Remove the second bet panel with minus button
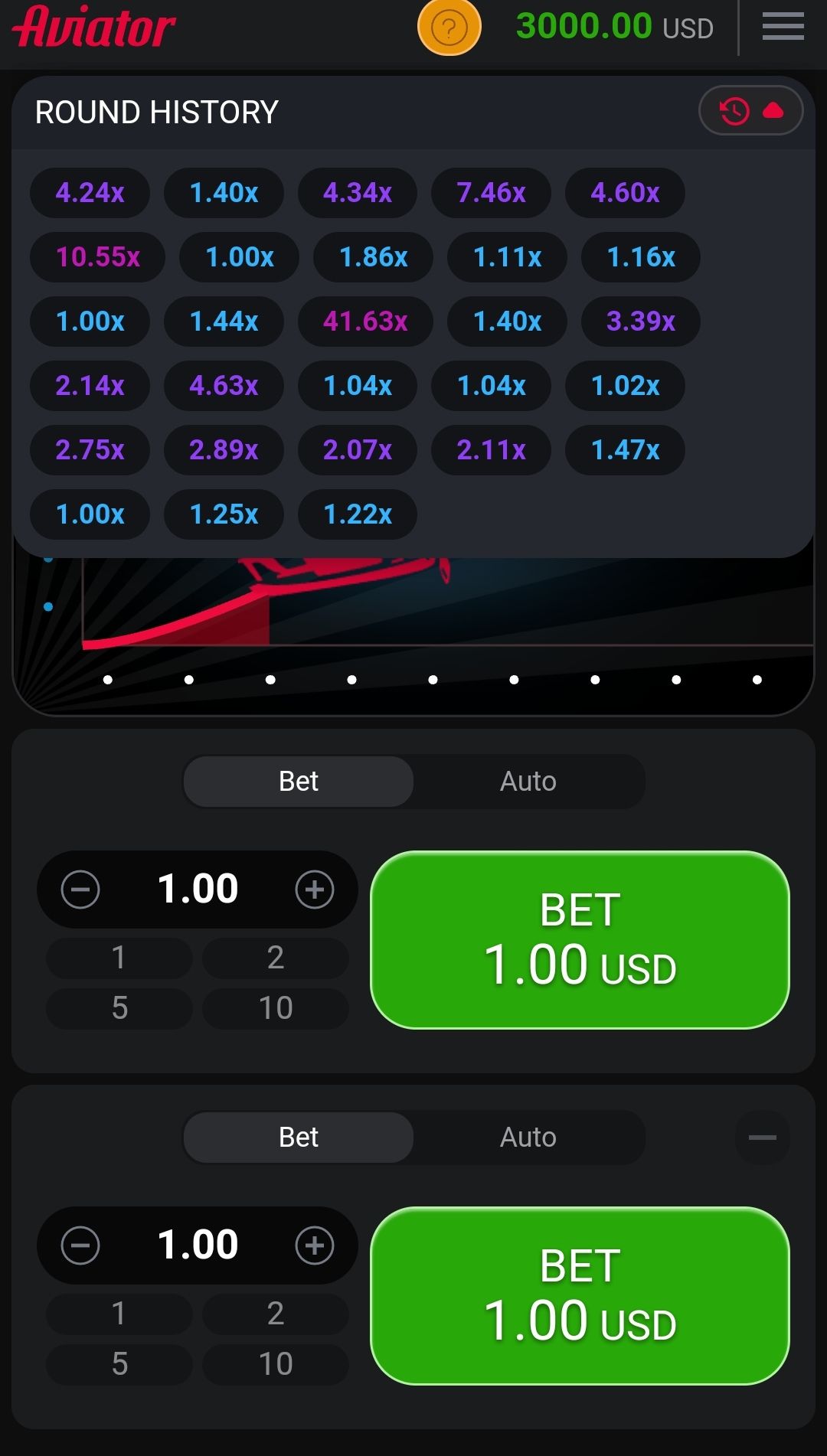Viewport: 827px width, 1456px height. (762, 1138)
